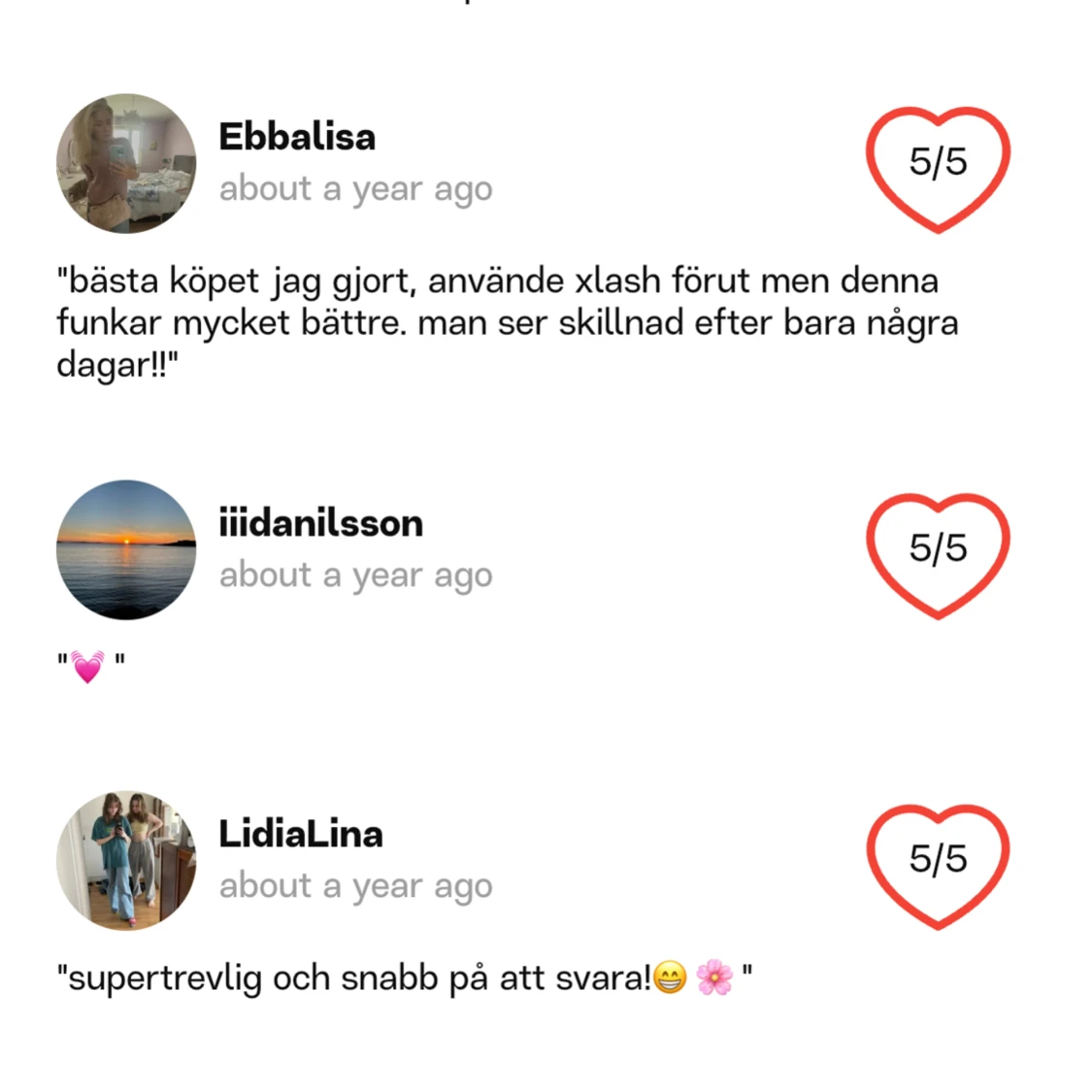
Task: Open LidiaLina's profile photo
Action: tap(126, 860)
